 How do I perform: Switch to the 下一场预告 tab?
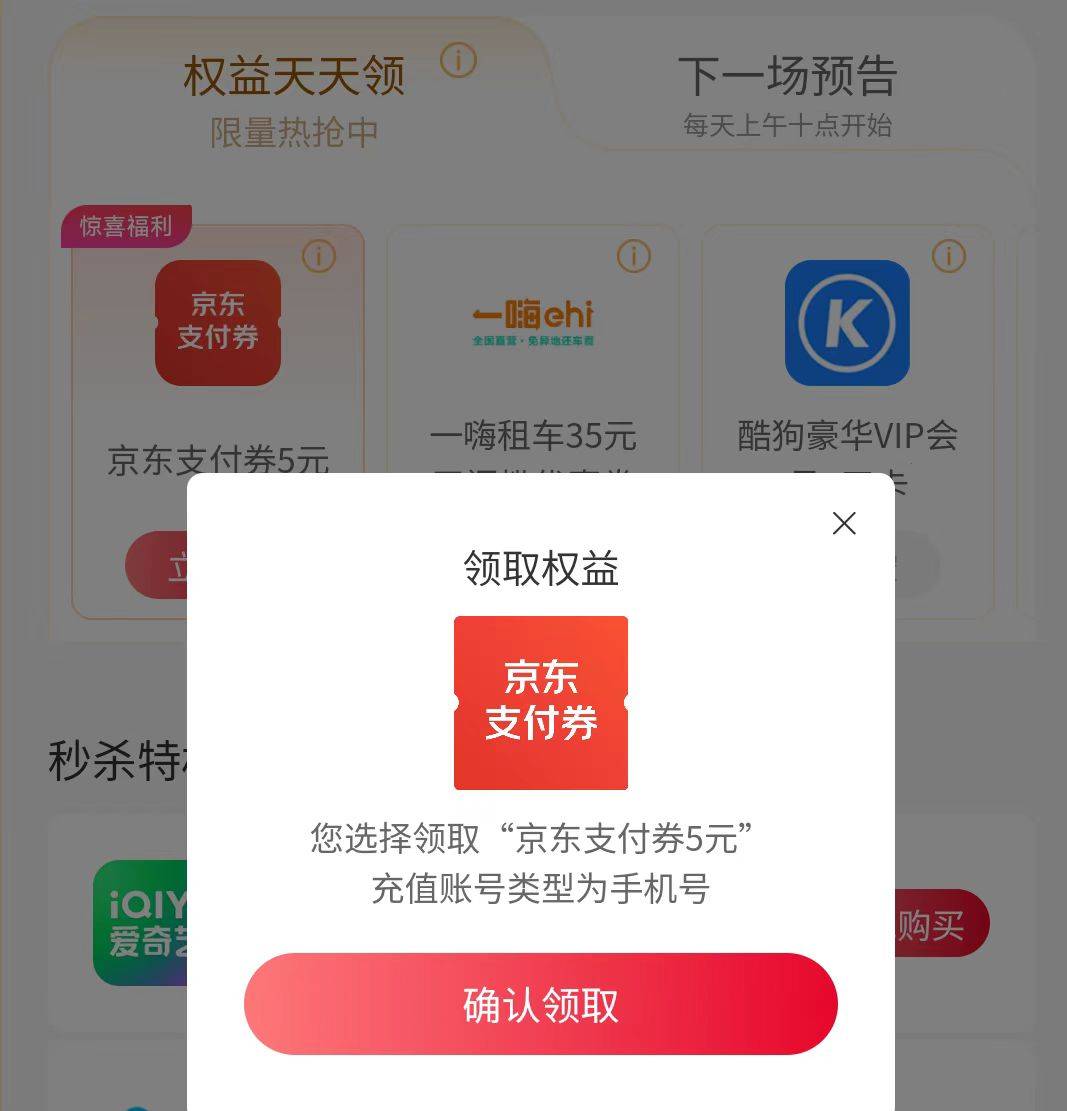coord(787,92)
